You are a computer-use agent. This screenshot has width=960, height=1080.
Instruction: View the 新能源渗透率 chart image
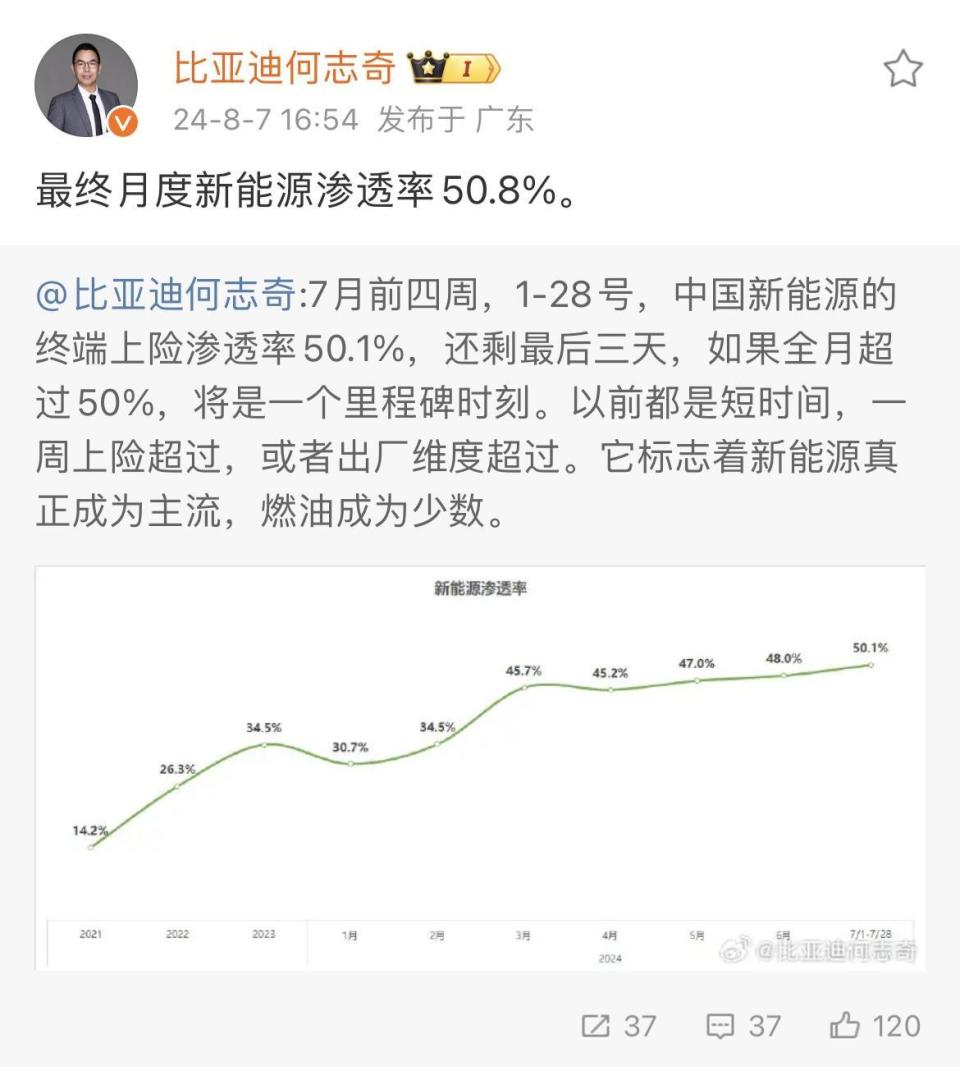pos(480,770)
